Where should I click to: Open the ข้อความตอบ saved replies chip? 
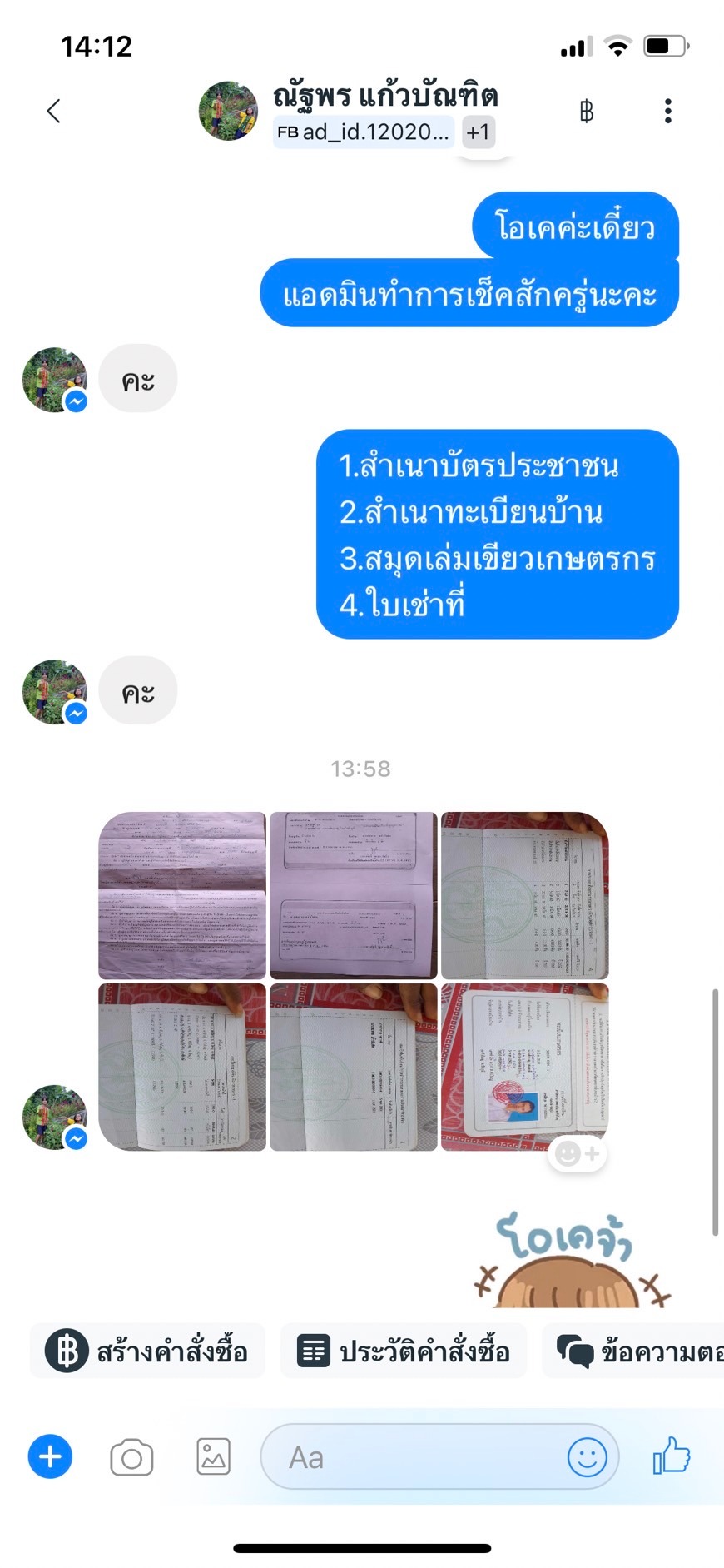pyautogui.click(x=637, y=1351)
